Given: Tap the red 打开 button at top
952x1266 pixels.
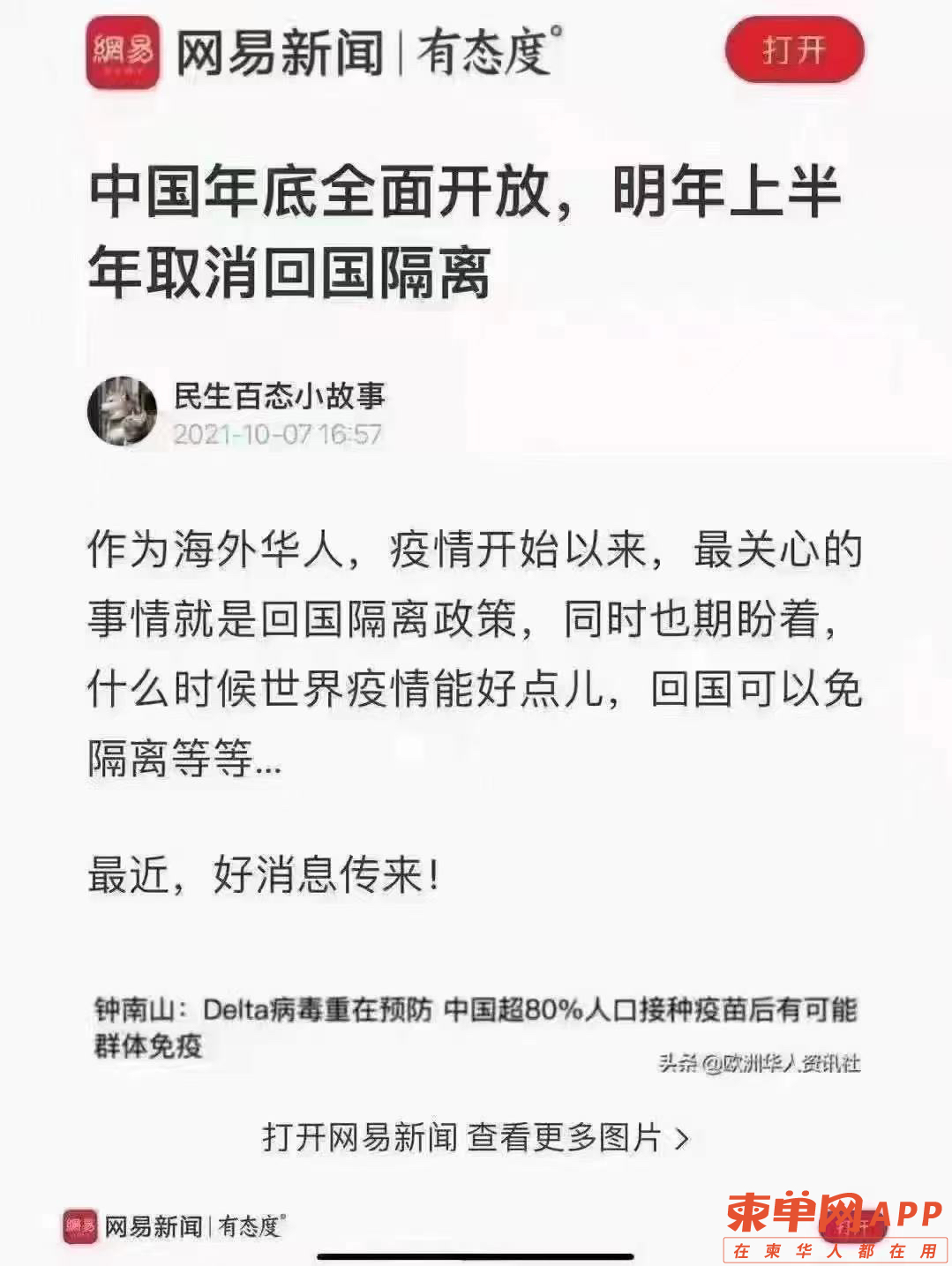Looking at the screenshot, I should point(794,50).
